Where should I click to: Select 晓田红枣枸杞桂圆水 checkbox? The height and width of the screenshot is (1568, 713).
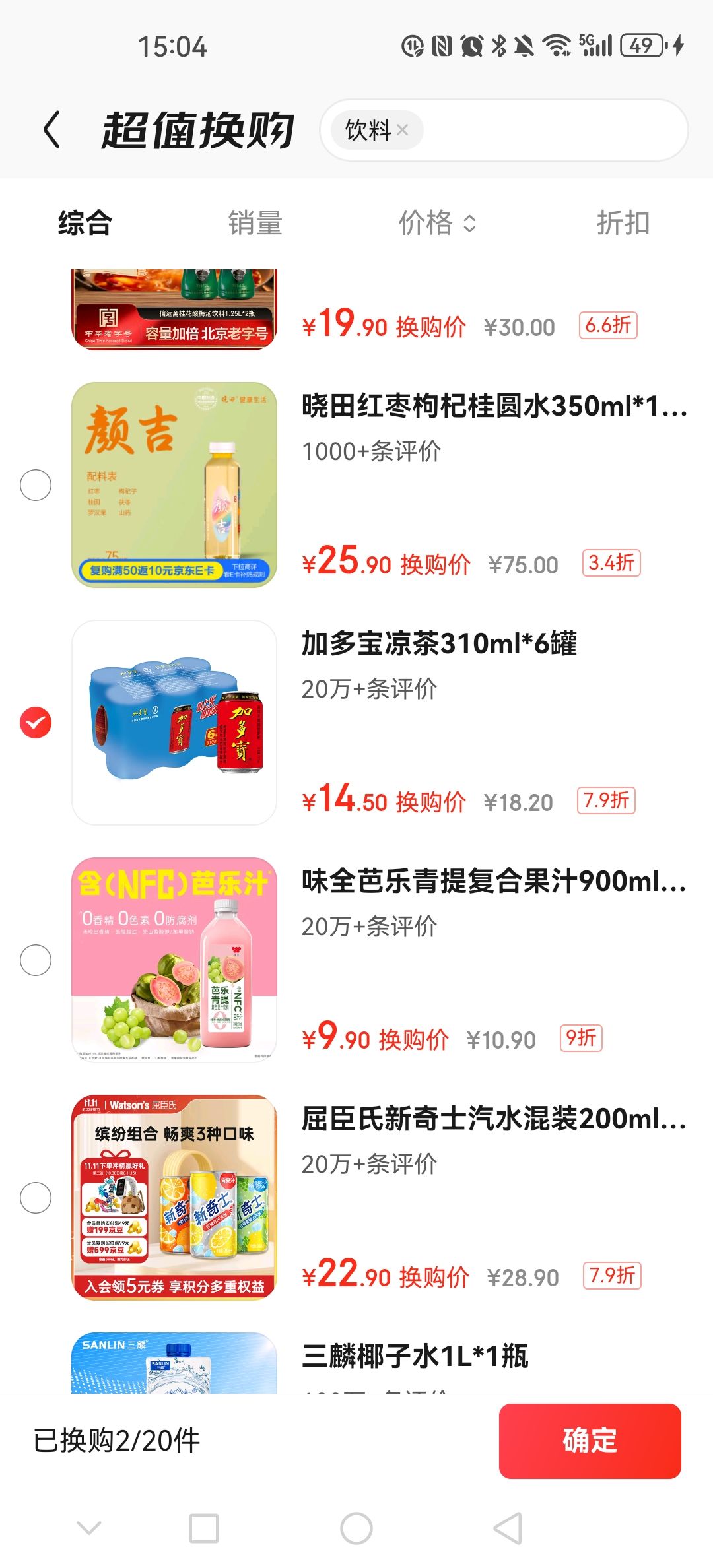click(x=36, y=485)
